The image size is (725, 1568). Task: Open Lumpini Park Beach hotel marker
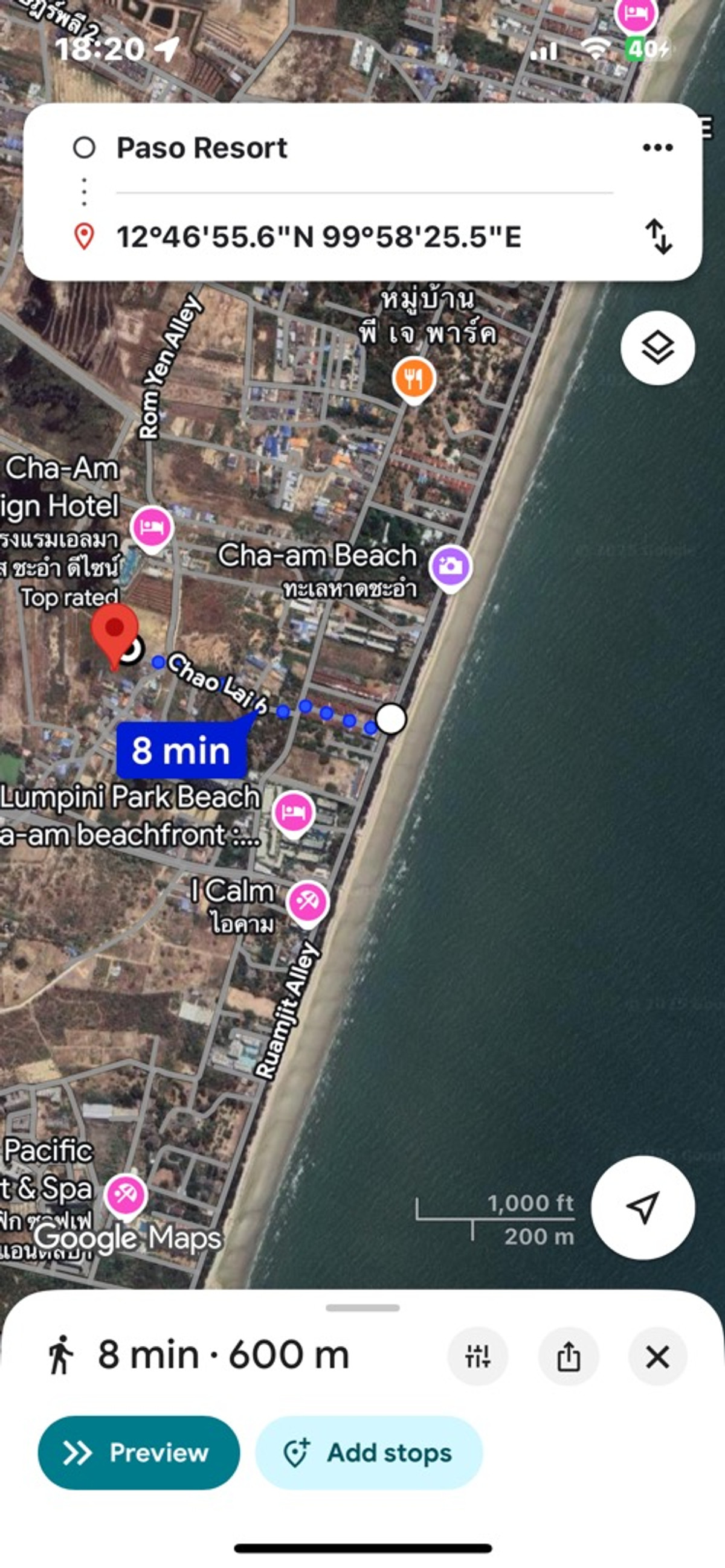[293, 813]
